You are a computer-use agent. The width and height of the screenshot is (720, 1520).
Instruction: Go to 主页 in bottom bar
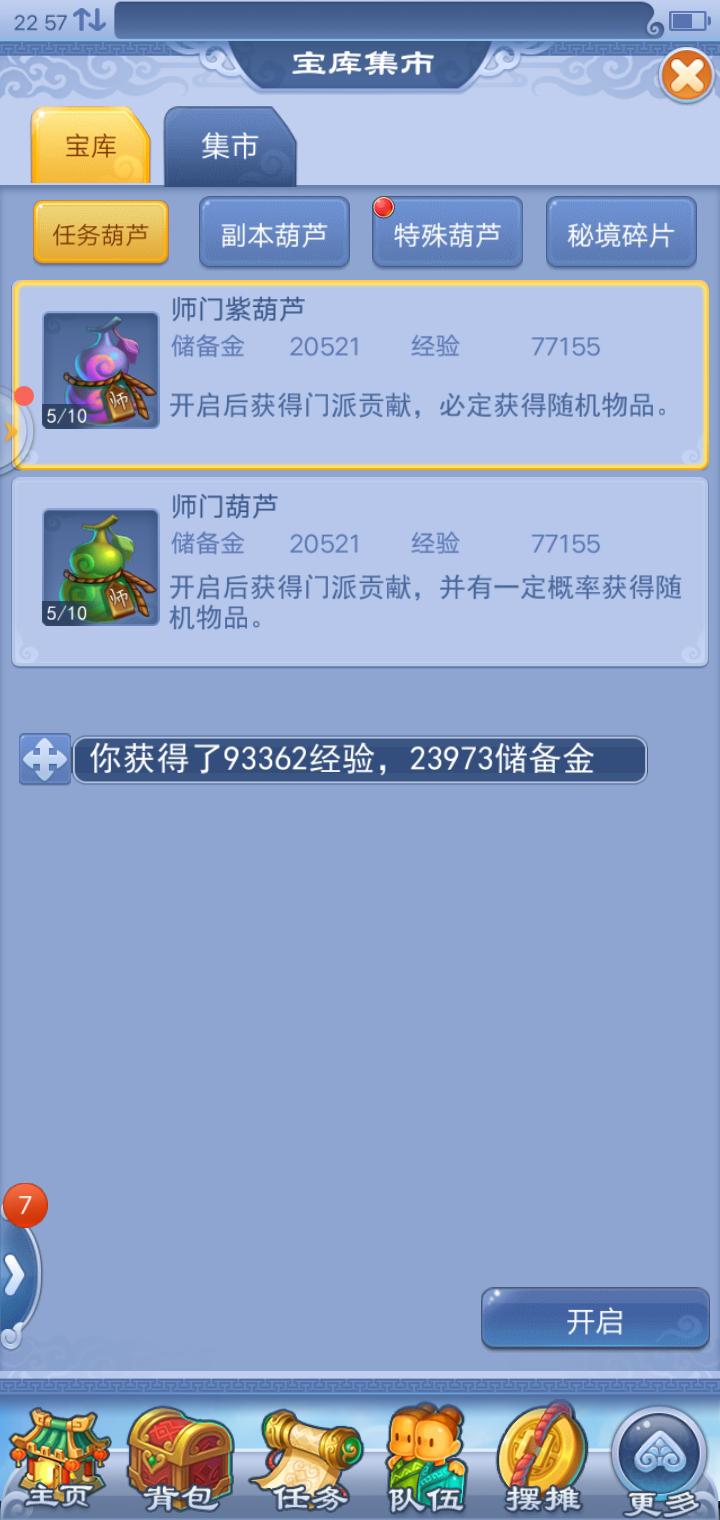pyautogui.click(x=58, y=1461)
